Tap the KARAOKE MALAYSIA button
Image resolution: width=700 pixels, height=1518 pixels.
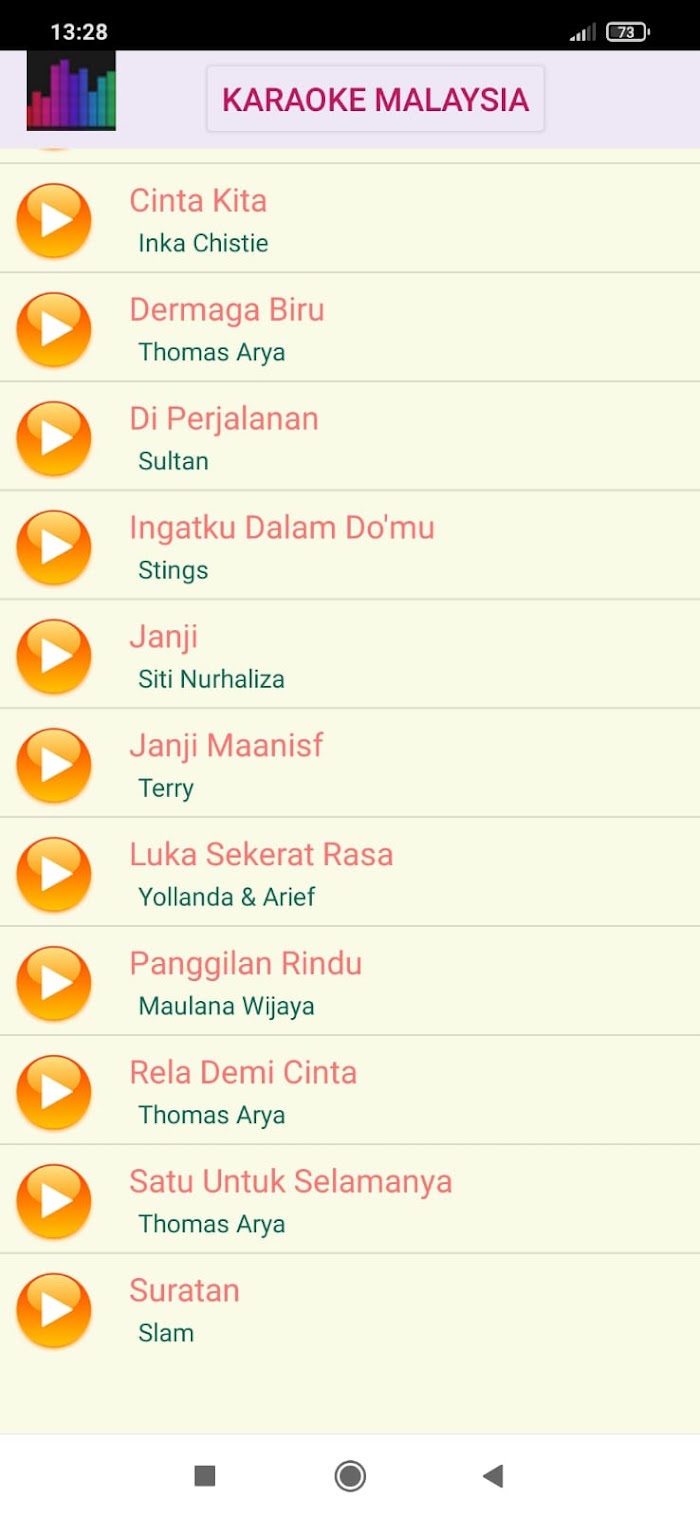[375, 99]
